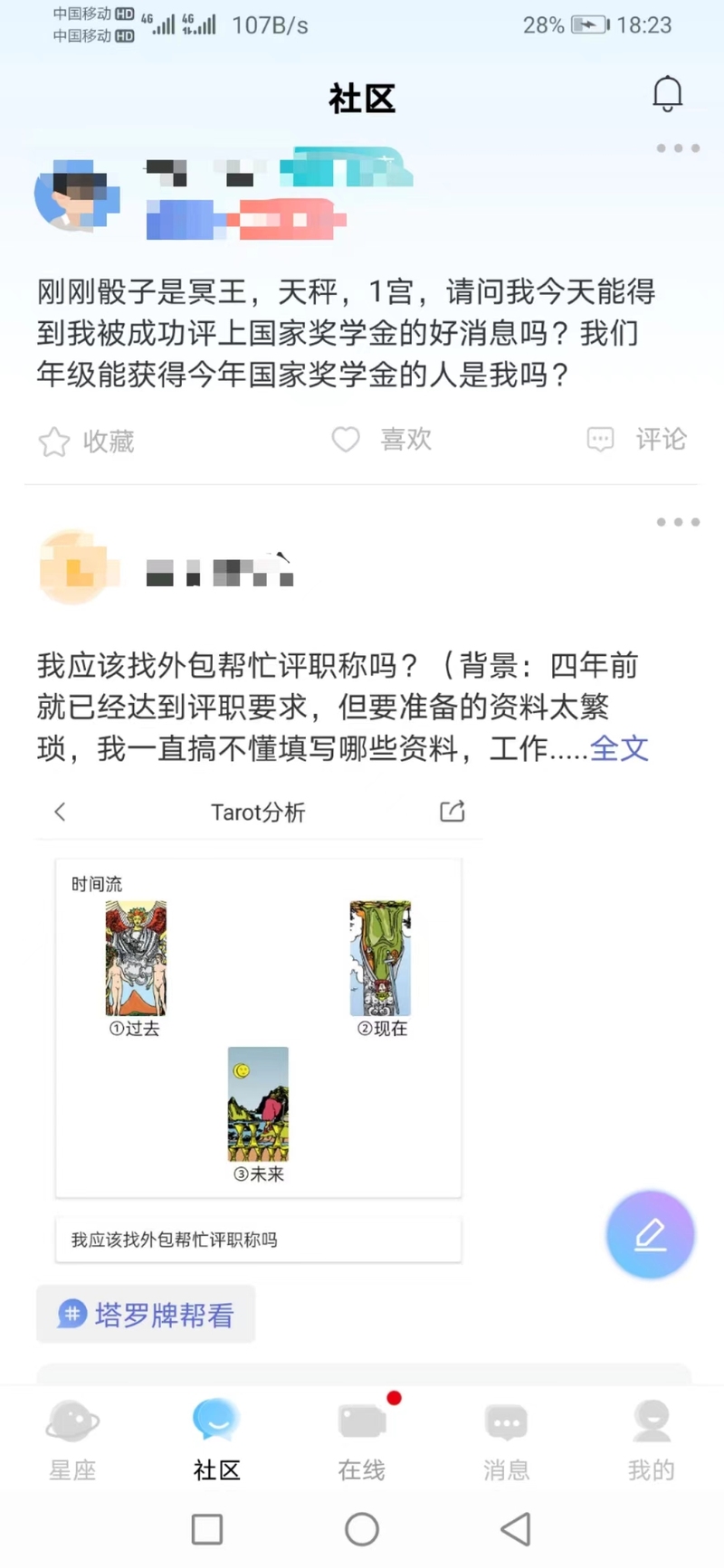
Task: Tap the share icon on Tarot分析
Action: (x=452, y=811)
